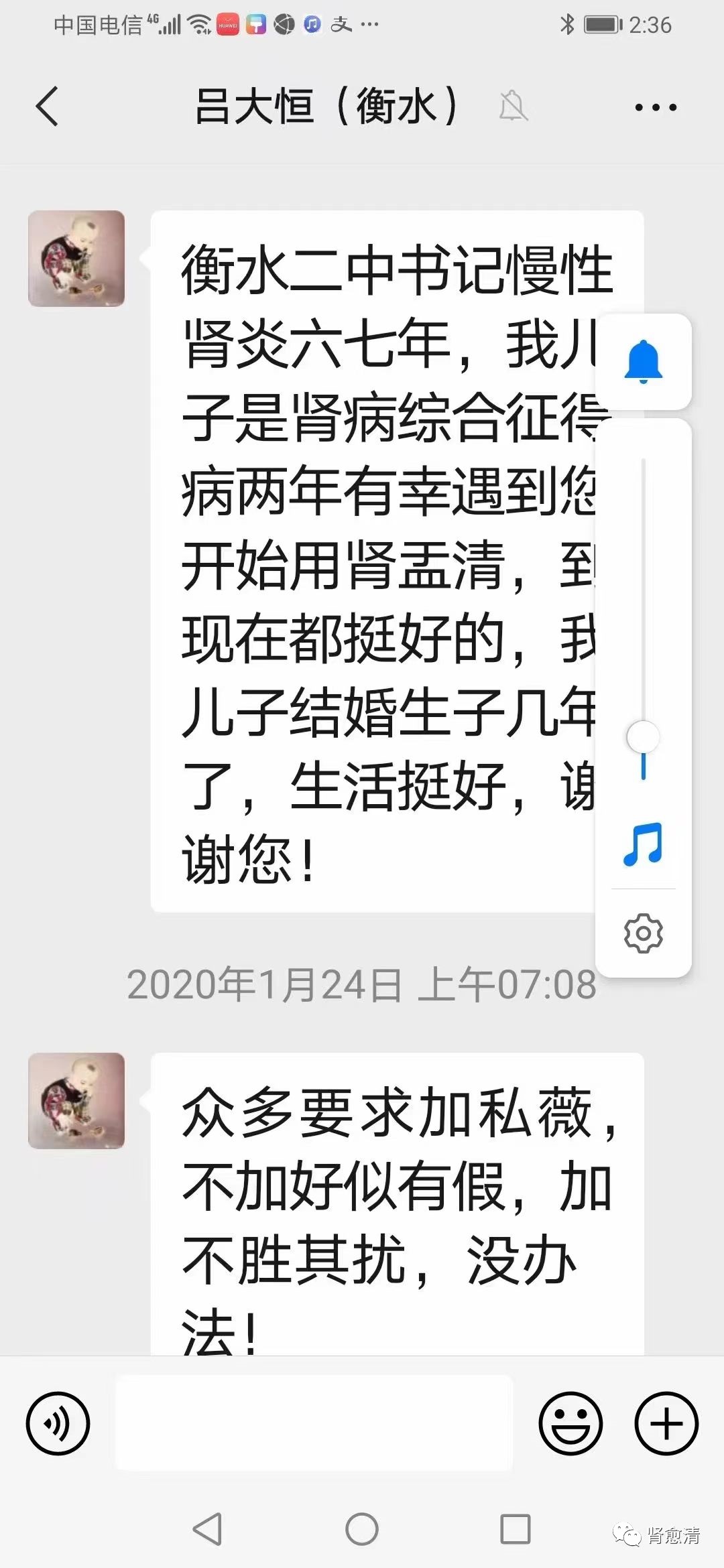The image size is (724, 1568).
Task: Open the emoji sticker picker
Action: (x=570, y=1424)
